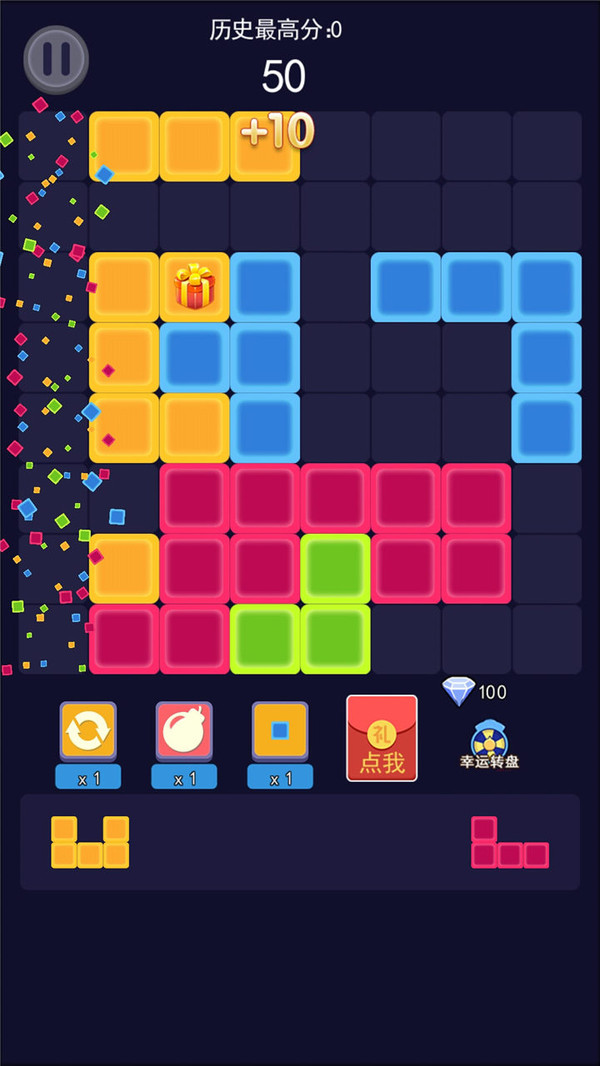Pause the game

pos(56,59)
